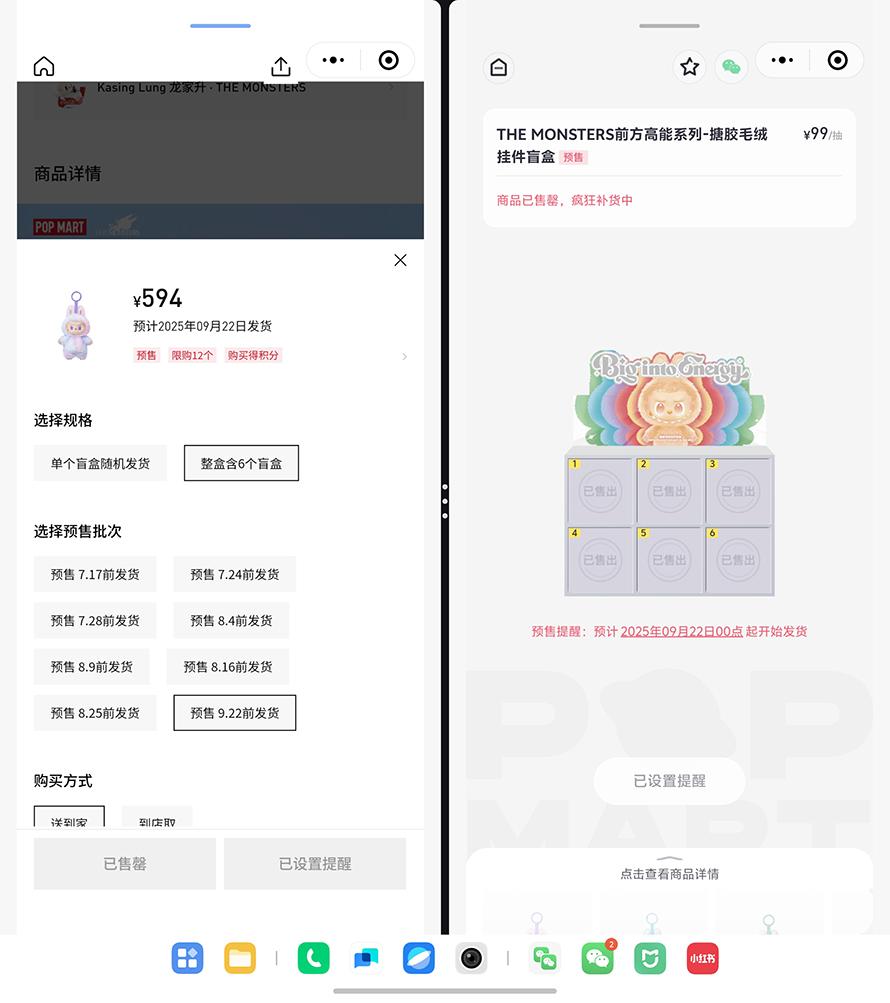Select presale batch 预售 7.17前发货
This screenshot has height=1003, width=890.
95,574
